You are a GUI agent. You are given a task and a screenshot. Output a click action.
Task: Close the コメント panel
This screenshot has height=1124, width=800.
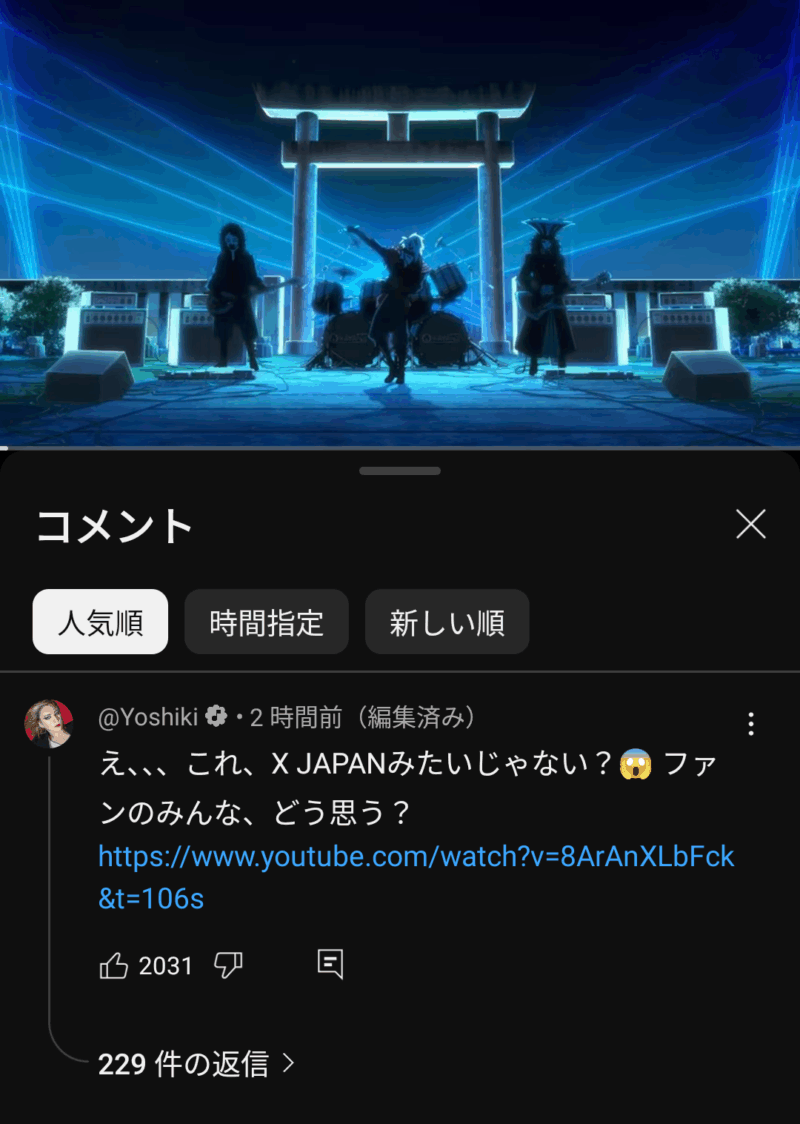click(750, 524)
